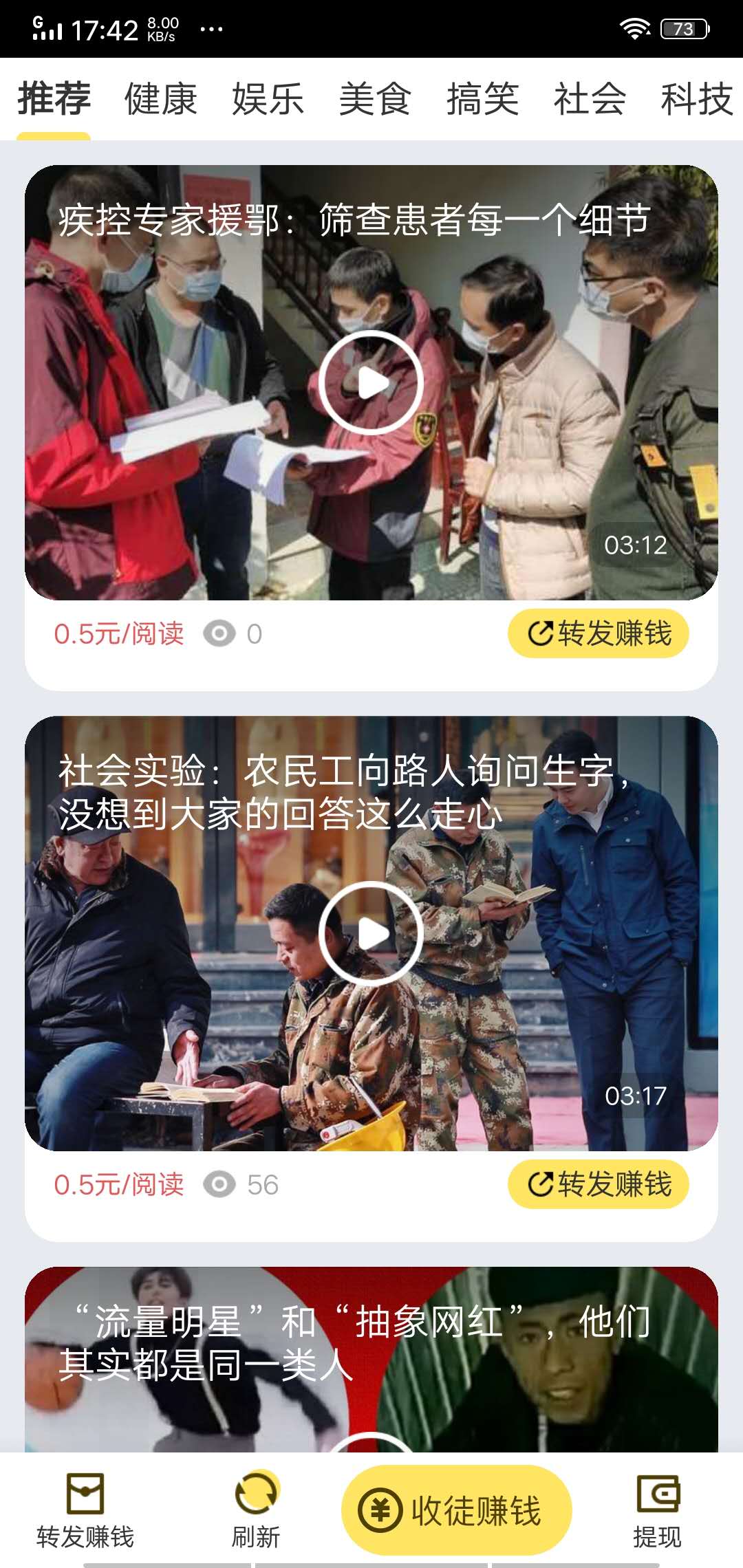
Task: Switch to the 科技 tab
Action: pos(696,100)
